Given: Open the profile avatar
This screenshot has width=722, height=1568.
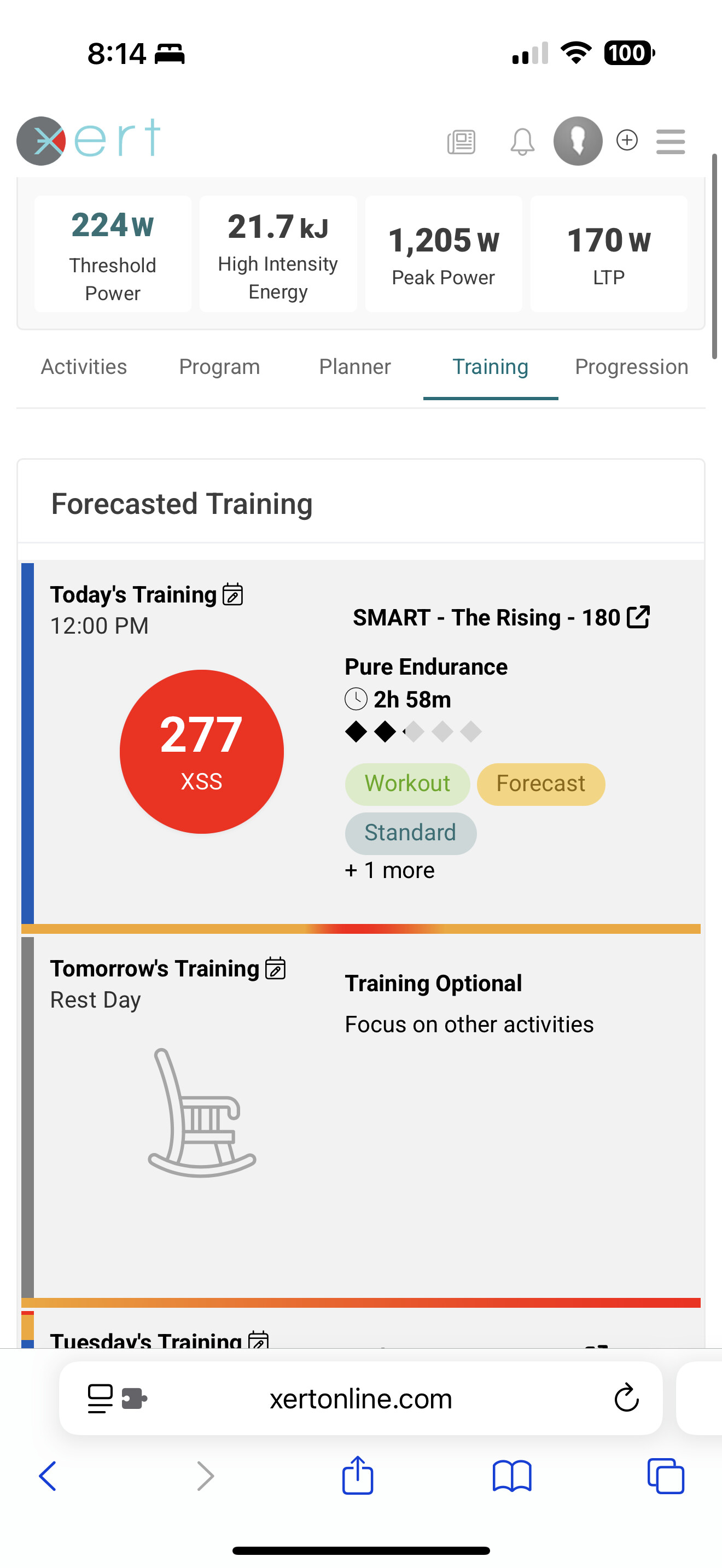Looking at the screenshot, I should coord(578,141).
